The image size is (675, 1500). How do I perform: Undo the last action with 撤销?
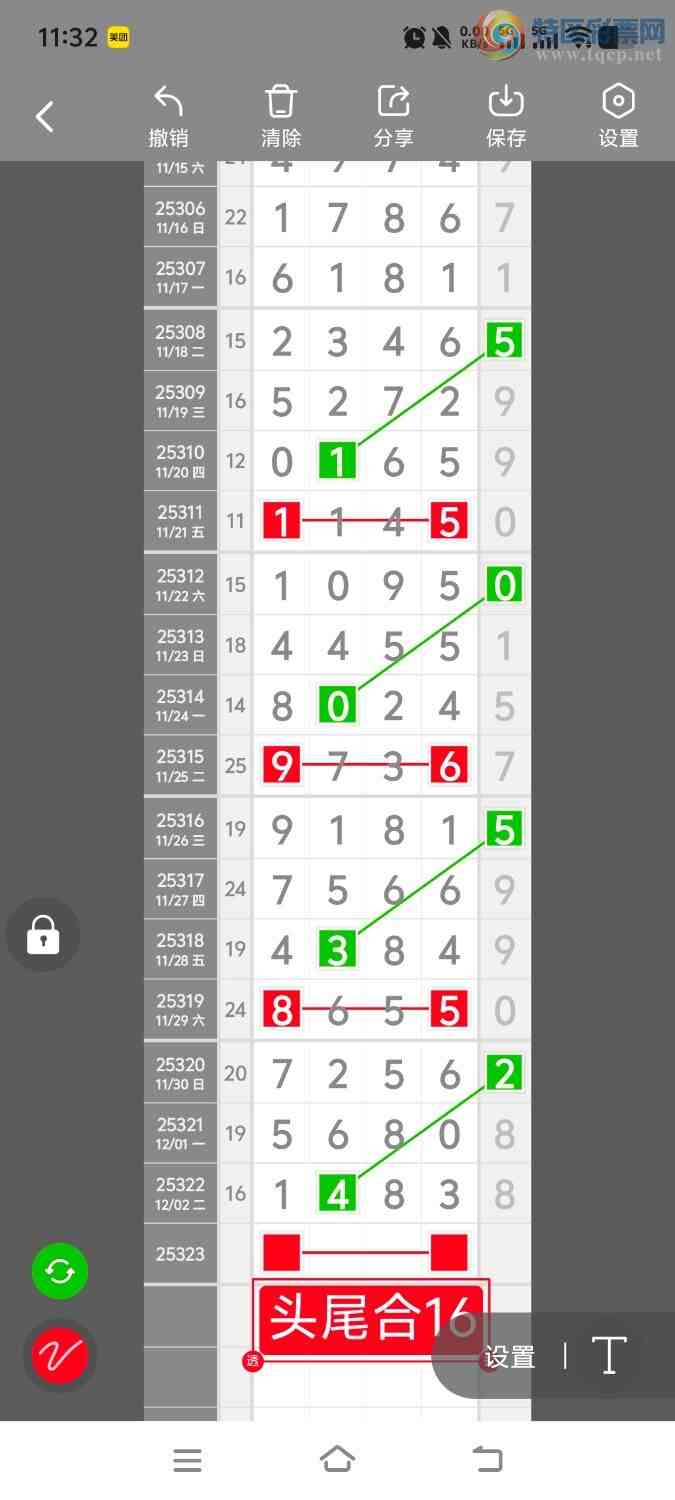point(168,117)
